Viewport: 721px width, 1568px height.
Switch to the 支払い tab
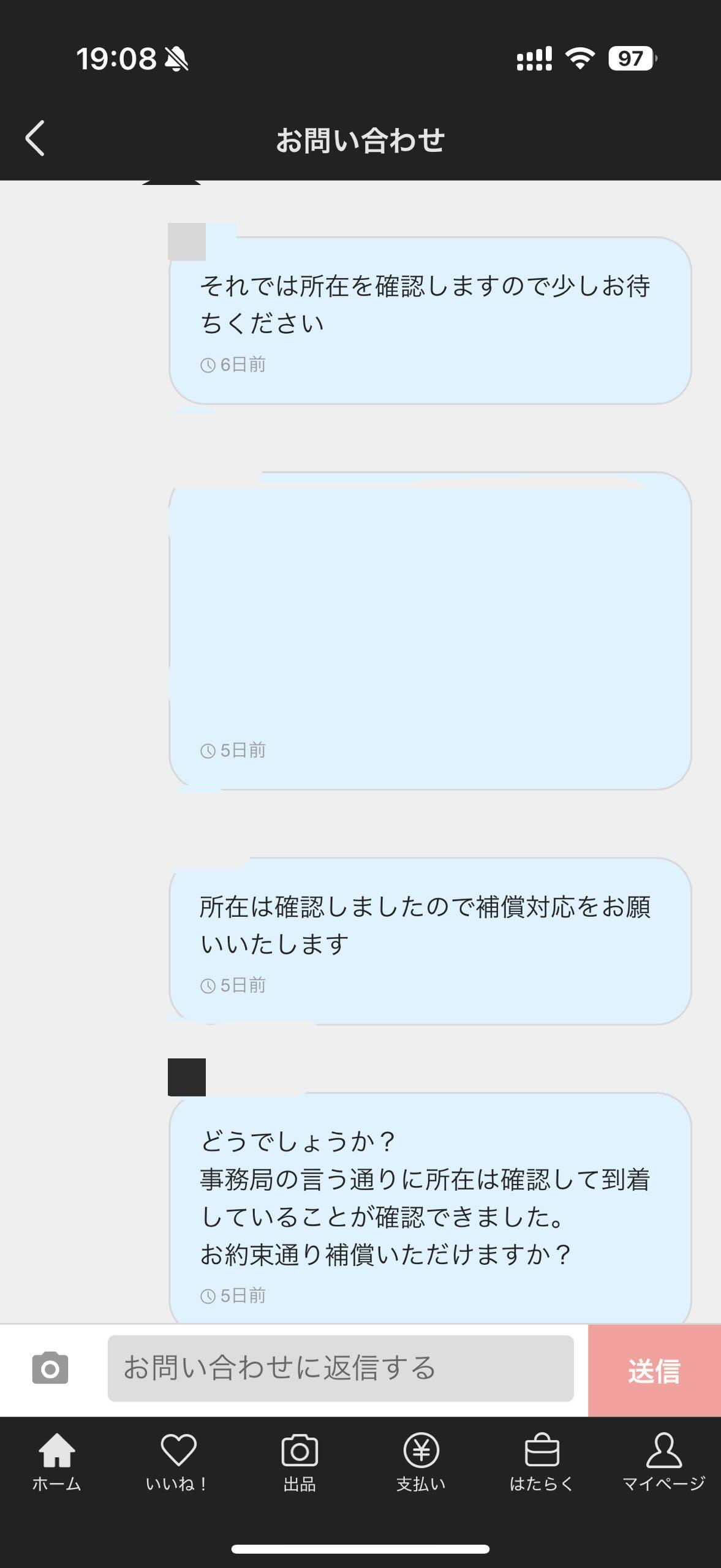[x=421, y=1461]
